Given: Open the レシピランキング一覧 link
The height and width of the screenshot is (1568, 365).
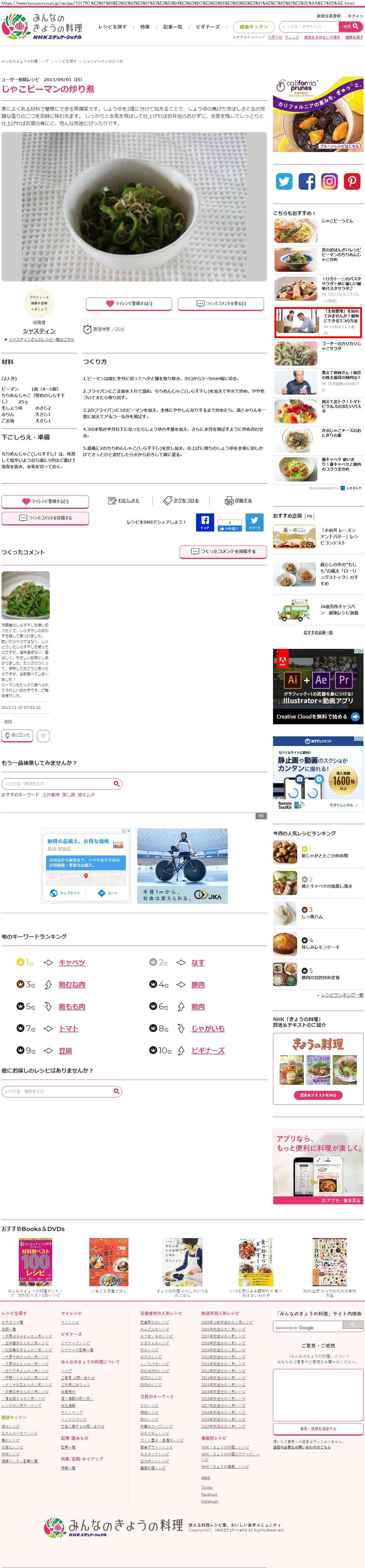Looking at the screenshot, I should (x=342, y=995).
